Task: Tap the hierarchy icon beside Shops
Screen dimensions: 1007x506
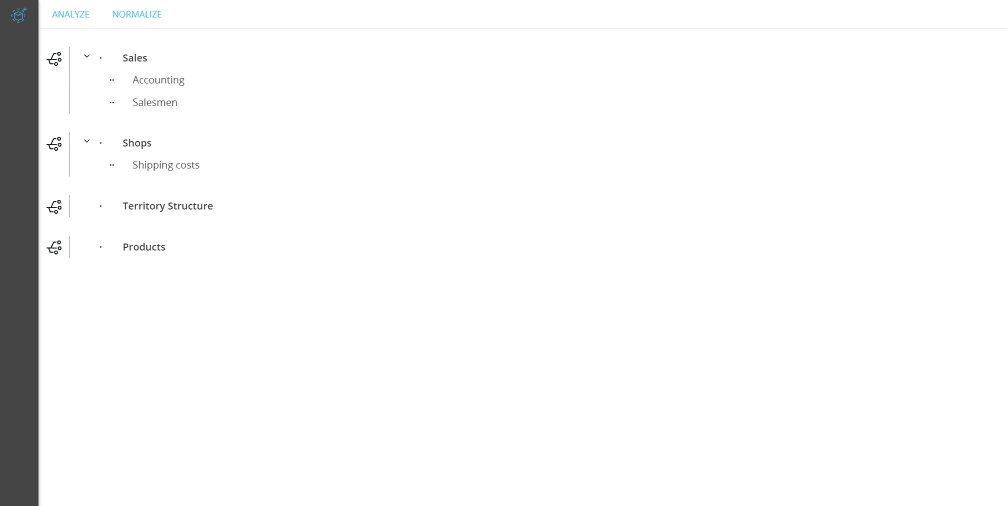Action: click(x=55, y=144)
